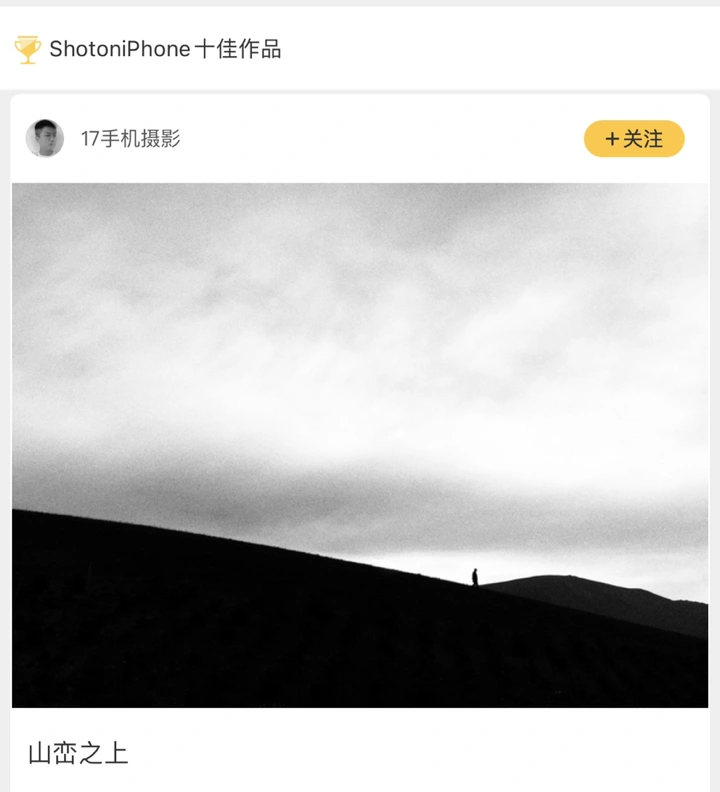The height and width of the screenshot is (792, 720).
Task: Tap the 17手机摄影 username
Action: (130, 139)
